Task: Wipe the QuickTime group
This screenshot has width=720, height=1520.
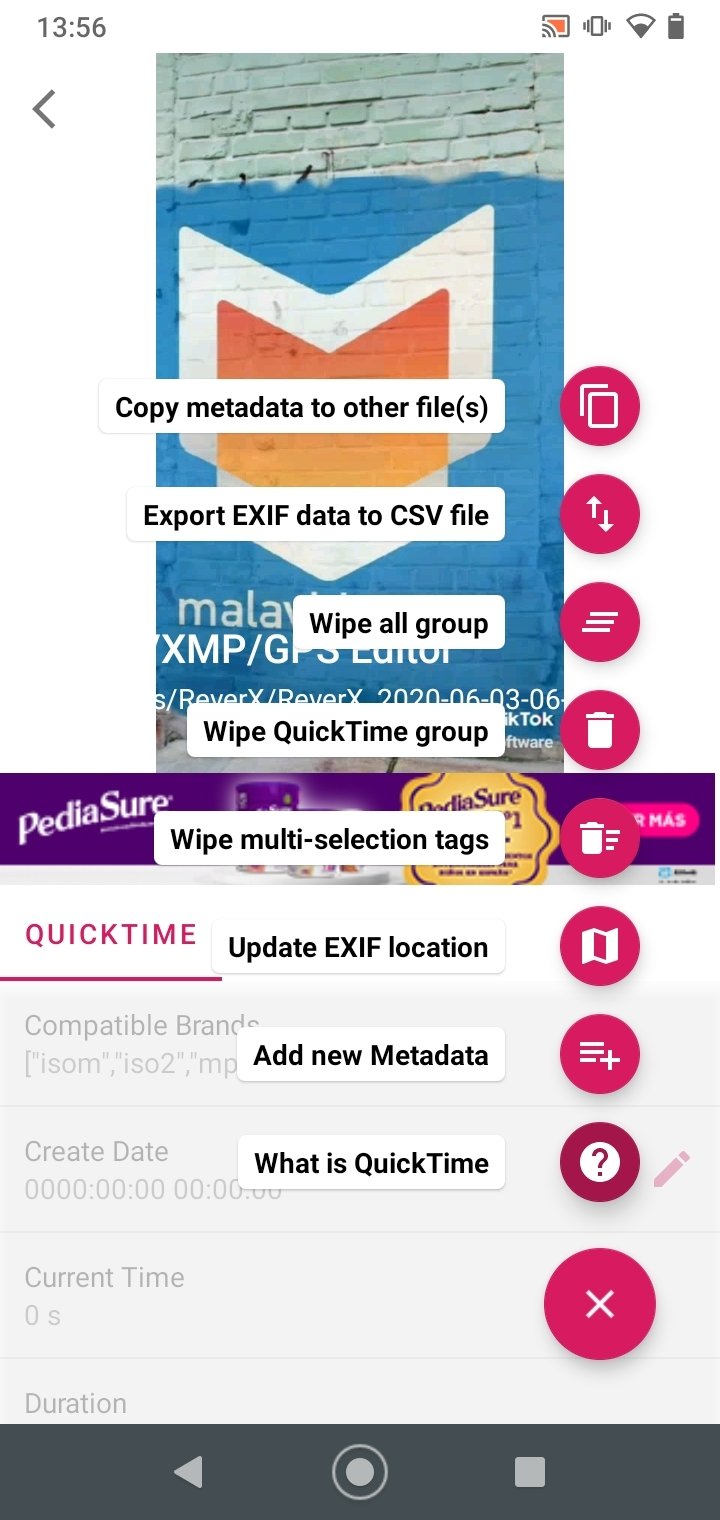Action: click(x=599, y=730)
